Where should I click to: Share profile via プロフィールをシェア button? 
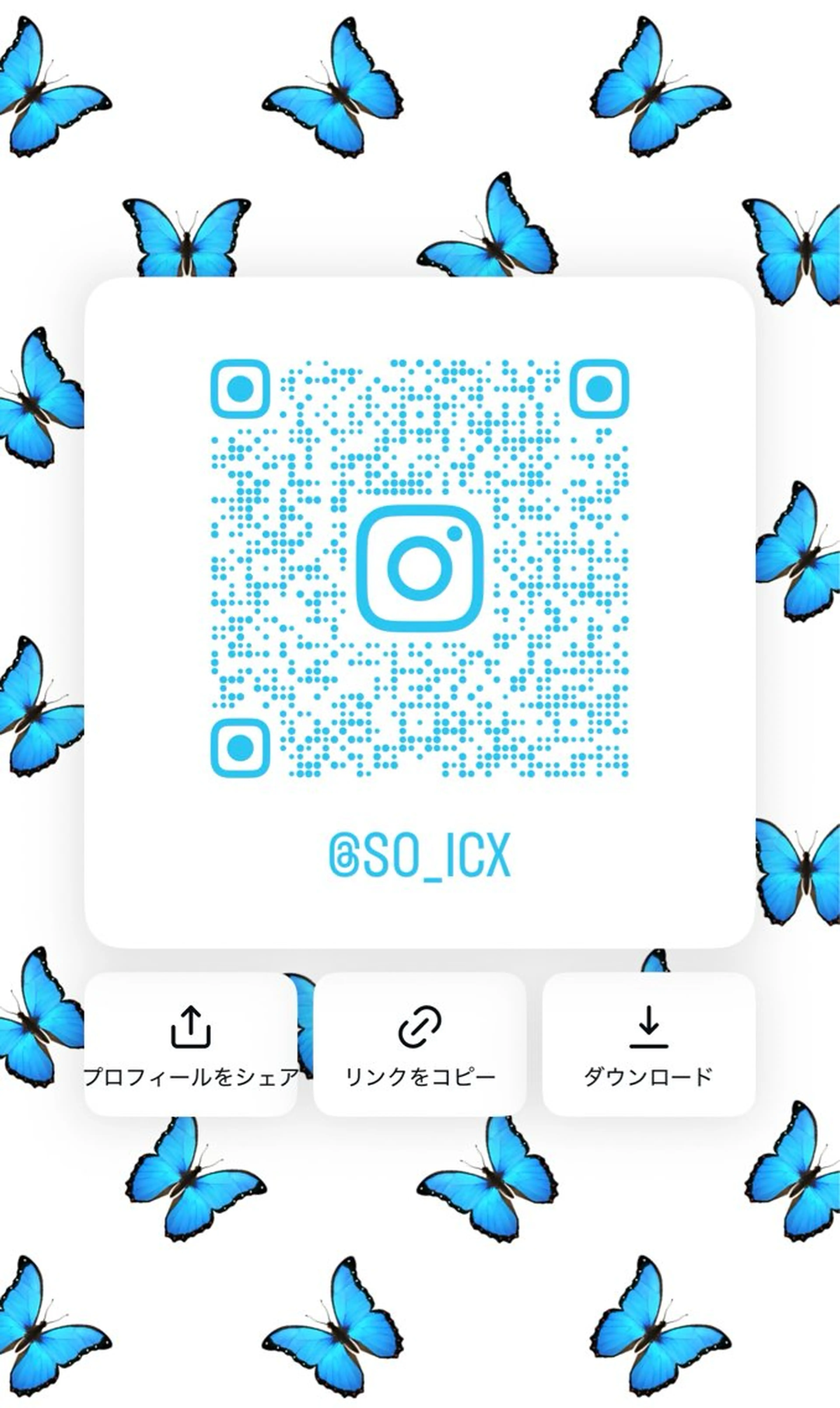tap(191, 1044)
